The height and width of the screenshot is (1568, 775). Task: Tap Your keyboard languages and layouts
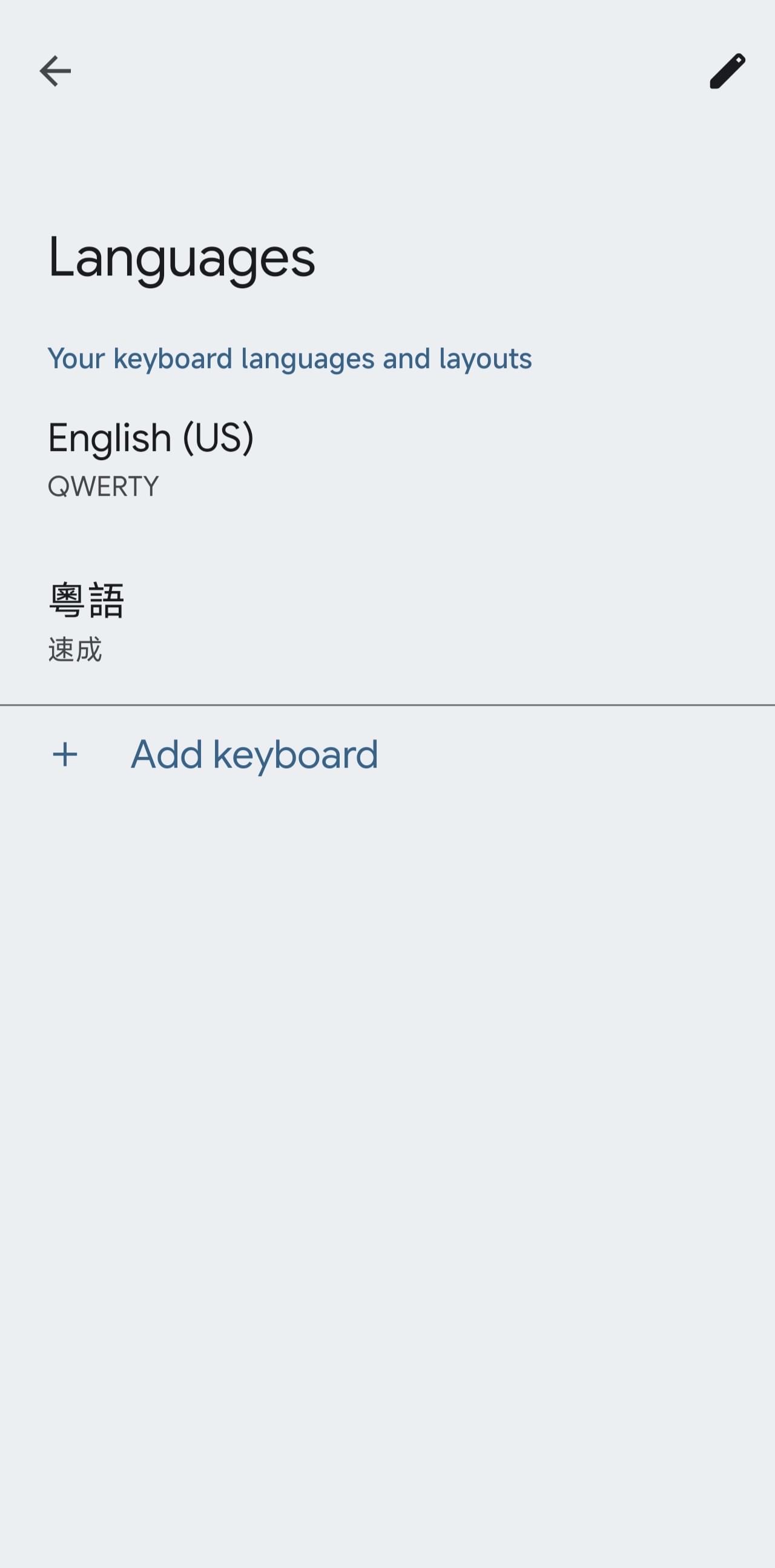tap(290, 358)
